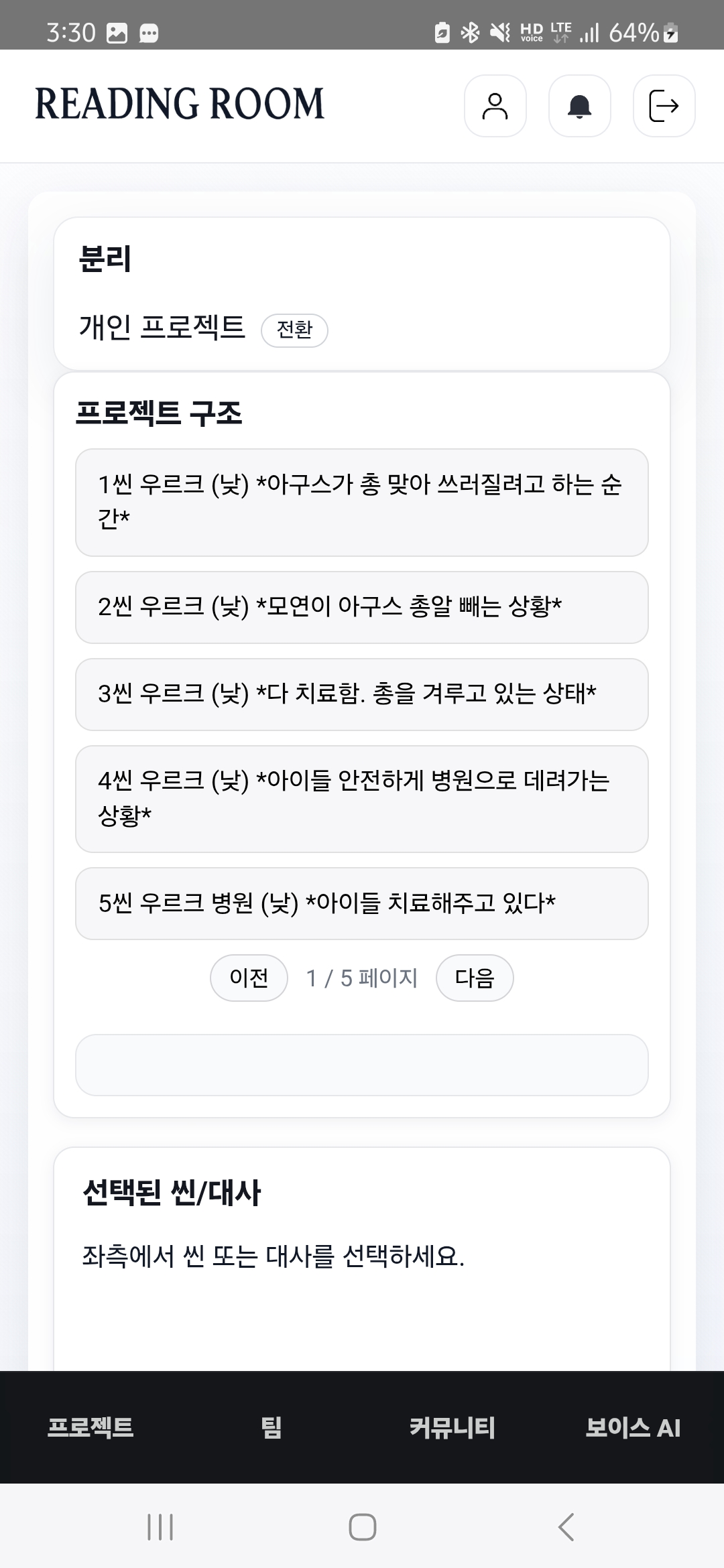Open the notifications bell icon
724x1568 pixels.
pos(579,106)
